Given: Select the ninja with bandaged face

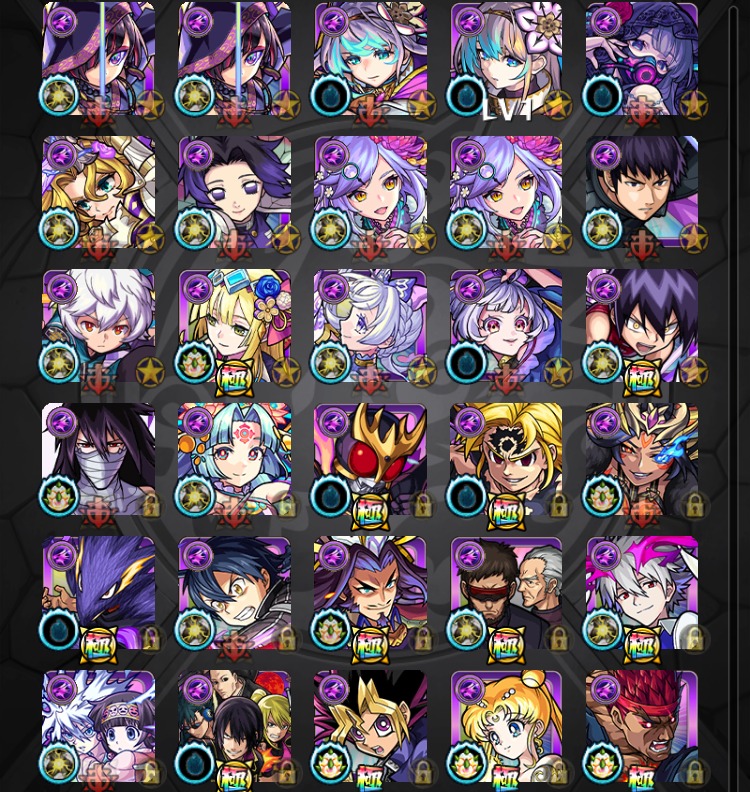Looking at the screenshot, I should [98, 460].
